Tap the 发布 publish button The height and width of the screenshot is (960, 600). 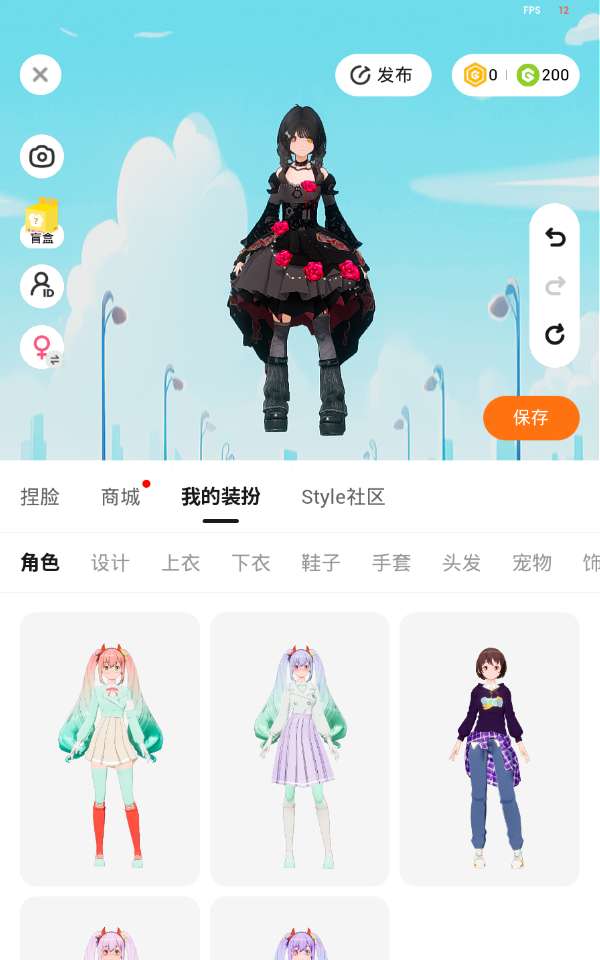[x=382, y=75]
